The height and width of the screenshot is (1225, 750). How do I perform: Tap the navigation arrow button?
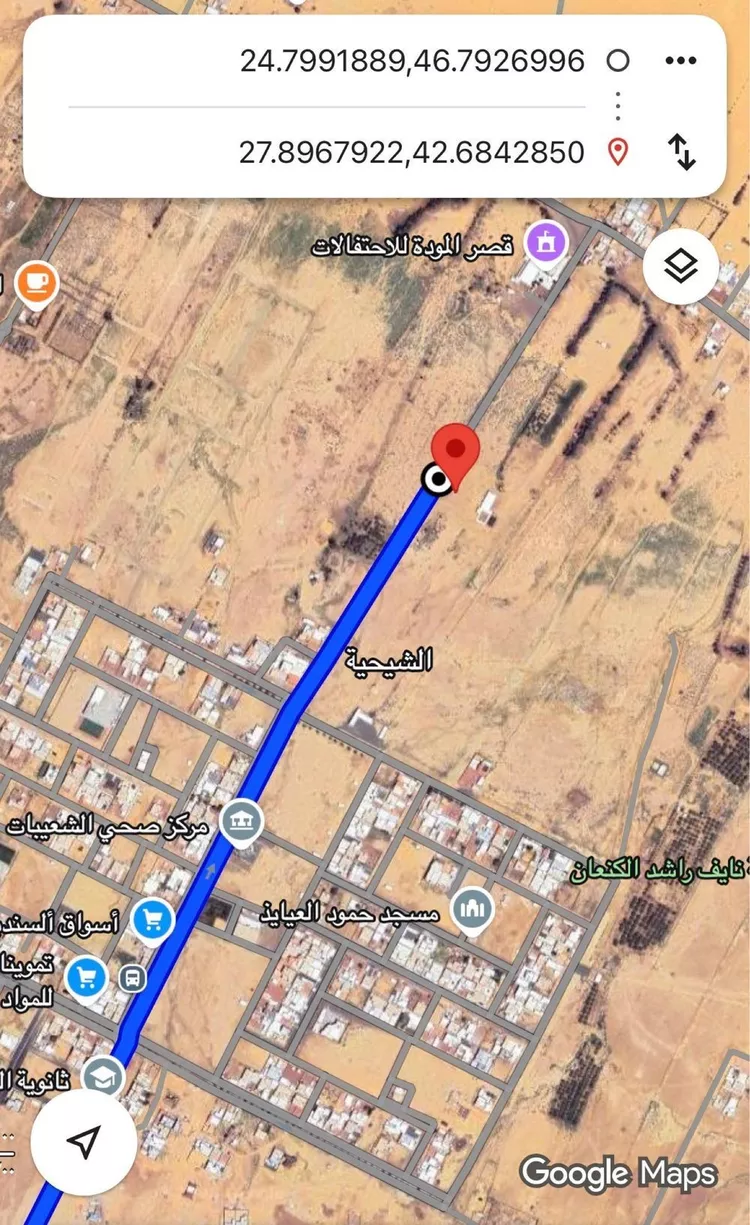[84, 1141]
